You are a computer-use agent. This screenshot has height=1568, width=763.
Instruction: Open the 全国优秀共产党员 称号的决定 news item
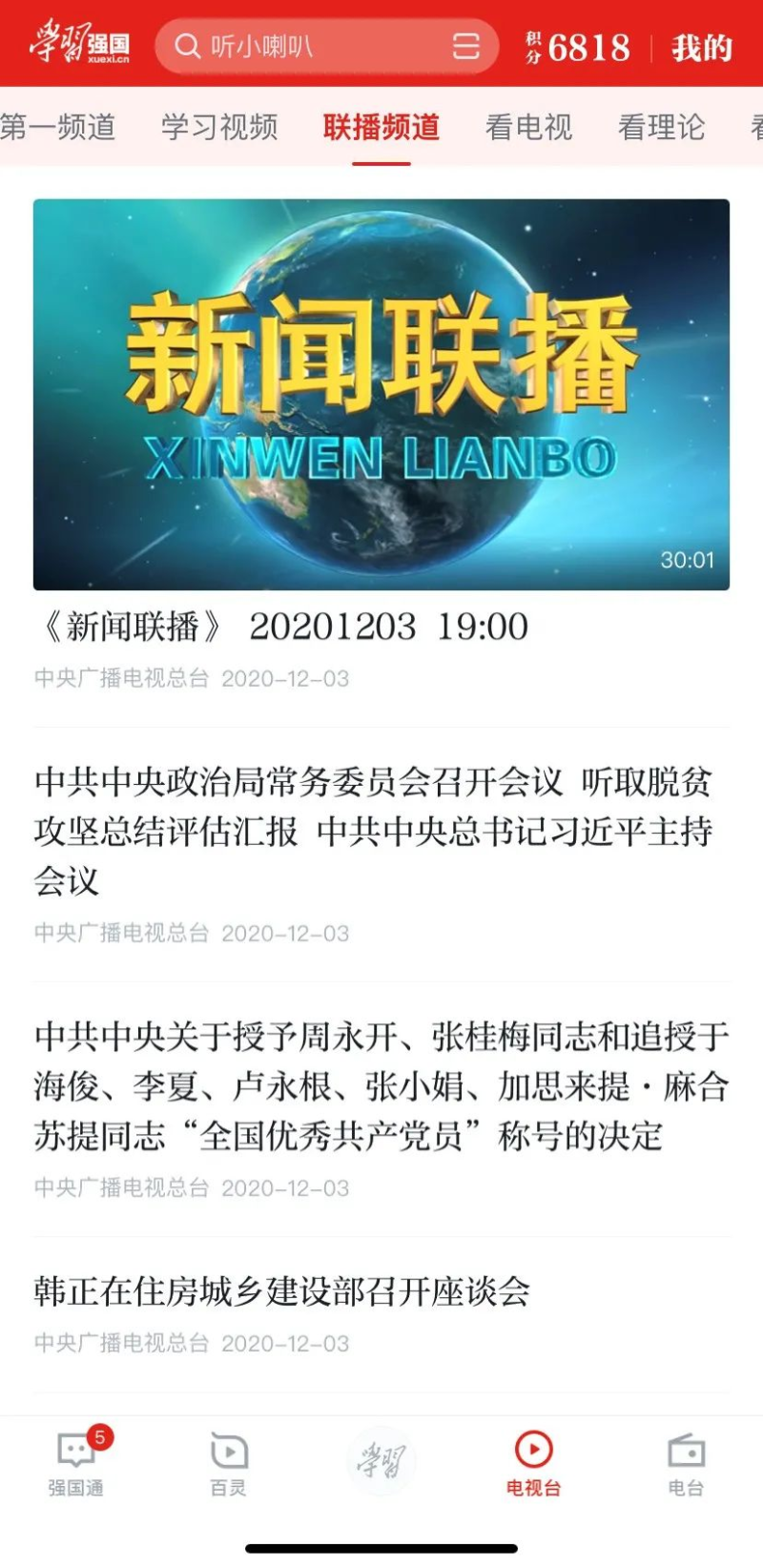[x=381, y=1085]
